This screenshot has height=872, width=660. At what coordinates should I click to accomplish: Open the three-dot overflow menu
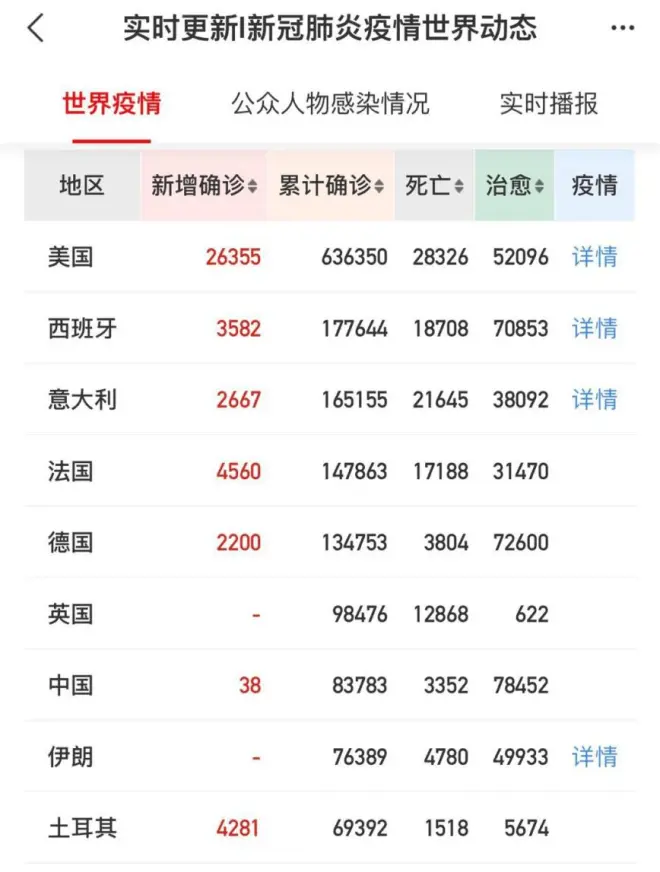621,28
